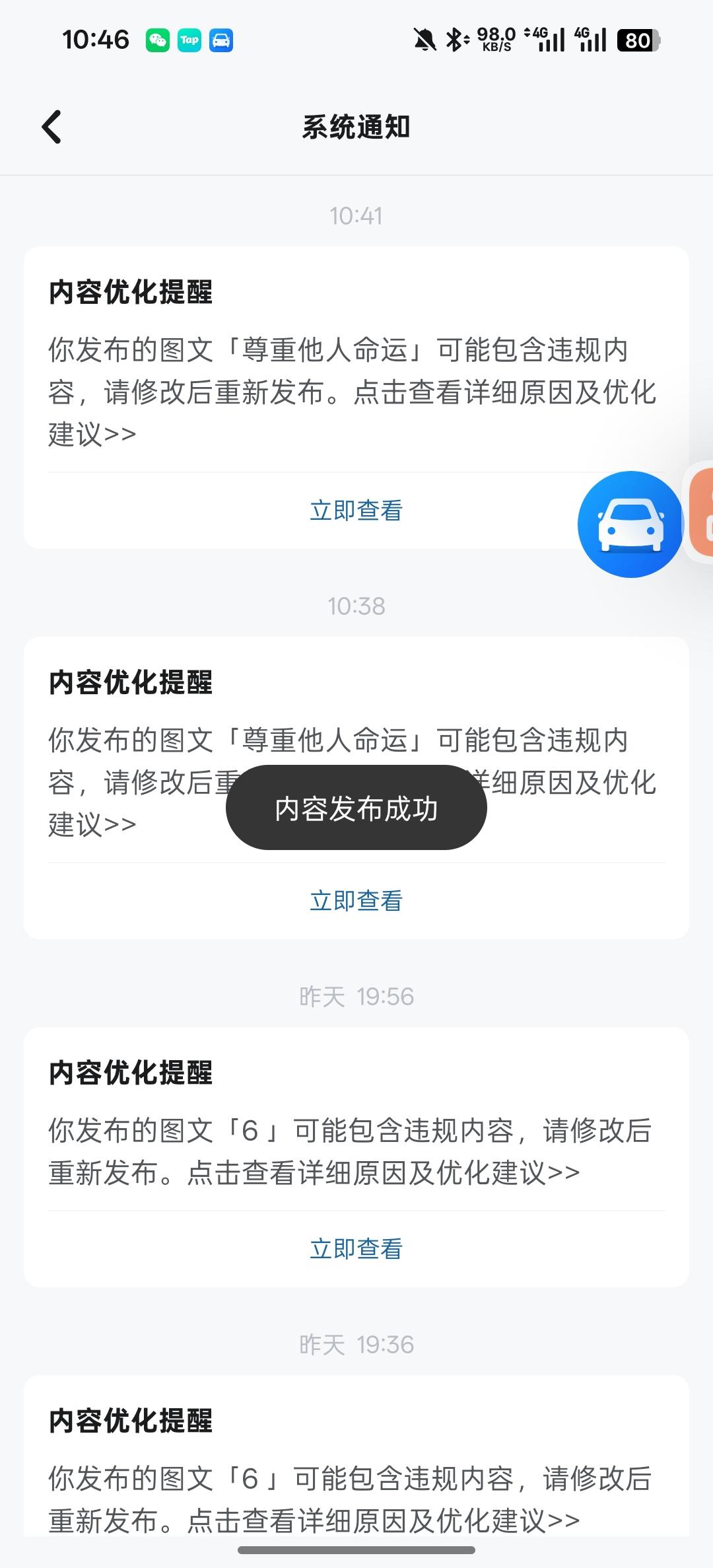Open WeChat icon in the status bar
713x1568 pixels.
click(x=158, y=40)
